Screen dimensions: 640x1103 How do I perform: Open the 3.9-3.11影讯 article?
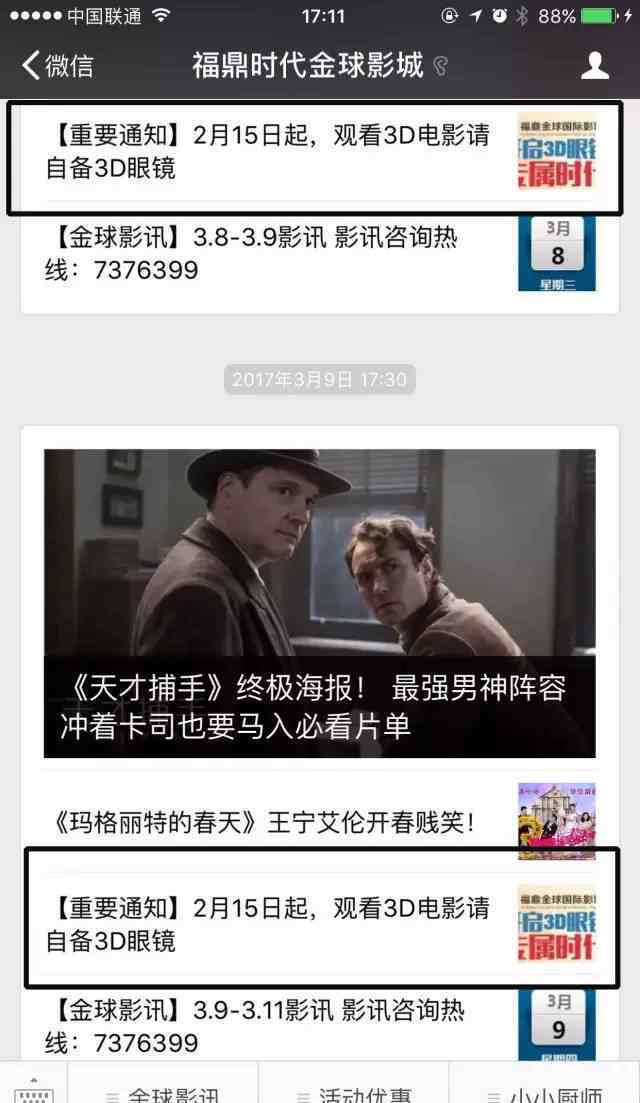320,1026
